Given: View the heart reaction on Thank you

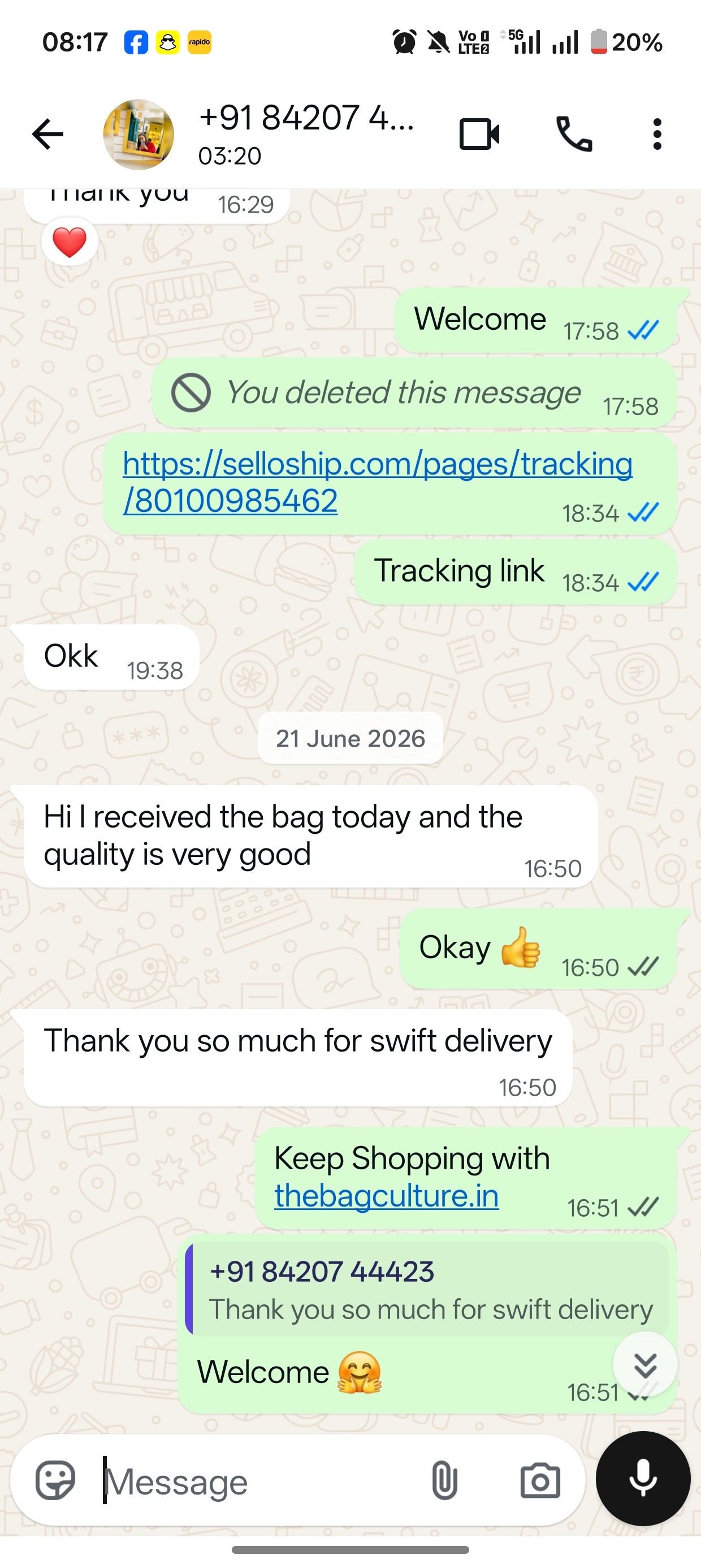Looking at the screenshot, I should (x=70, y=242).
